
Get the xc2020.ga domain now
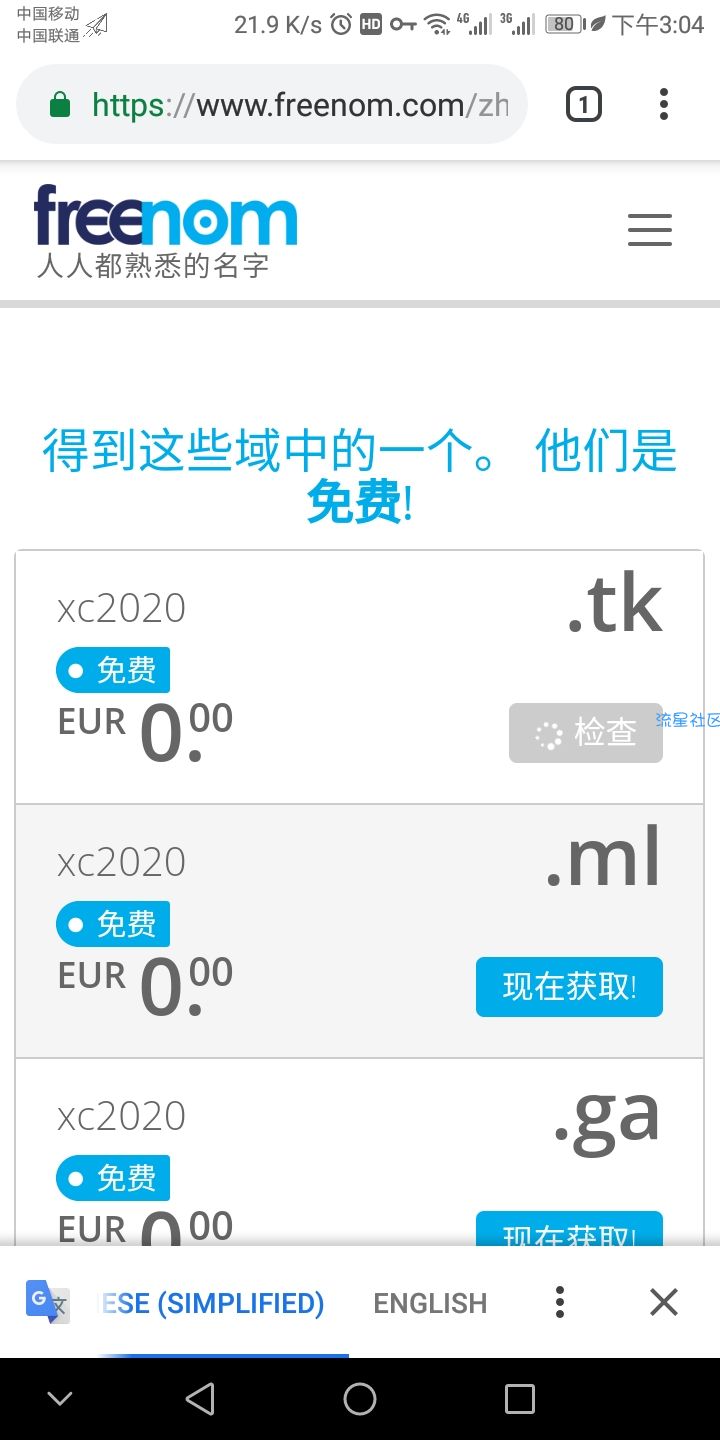569,1230
